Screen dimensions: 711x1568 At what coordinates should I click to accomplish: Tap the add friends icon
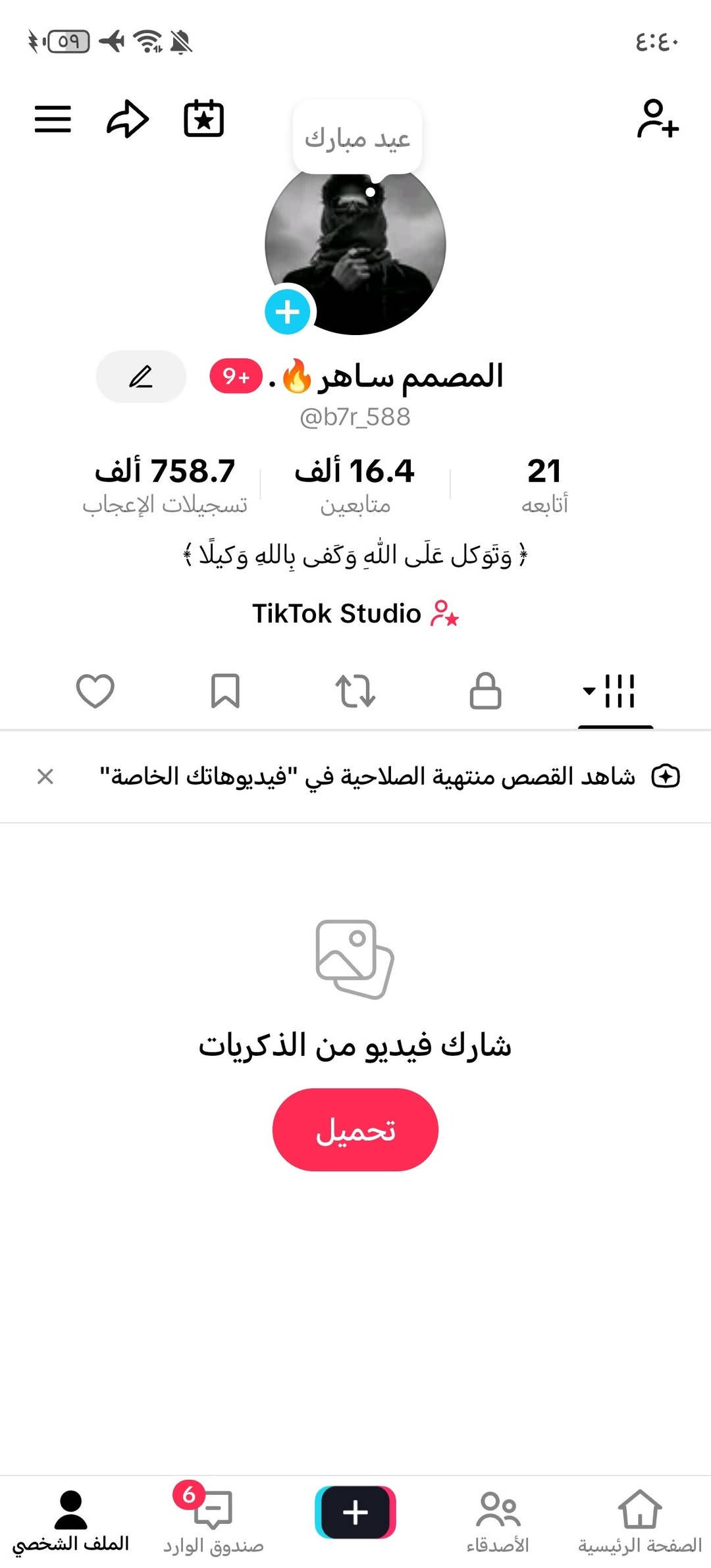tap(657, 119)
